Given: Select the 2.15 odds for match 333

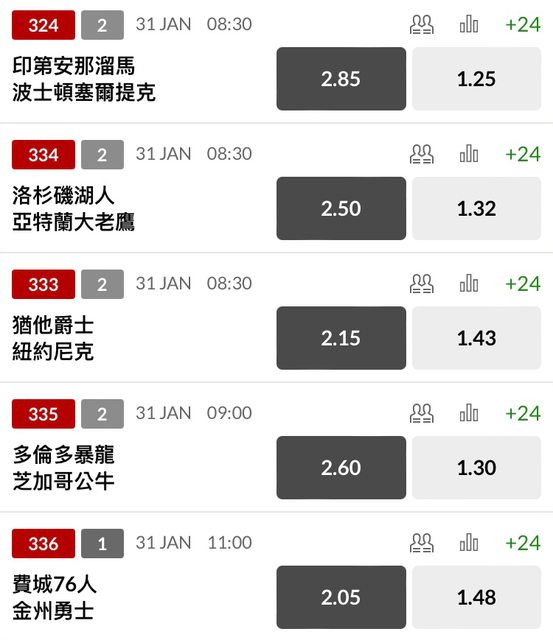Looking at the screenshot, I should pyautogui.click(x=341, y=338).
